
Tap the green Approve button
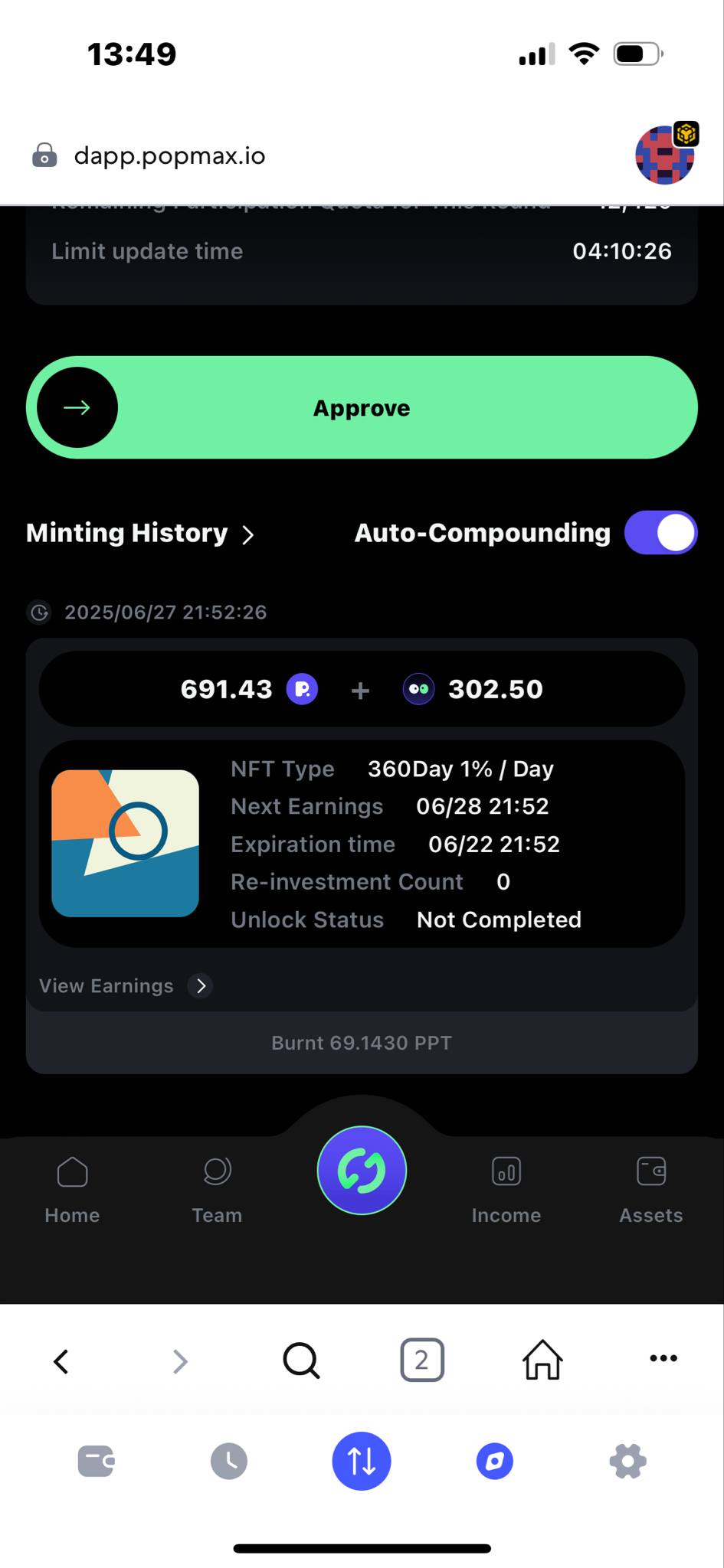pyautogui.click(x=362, y=407)
